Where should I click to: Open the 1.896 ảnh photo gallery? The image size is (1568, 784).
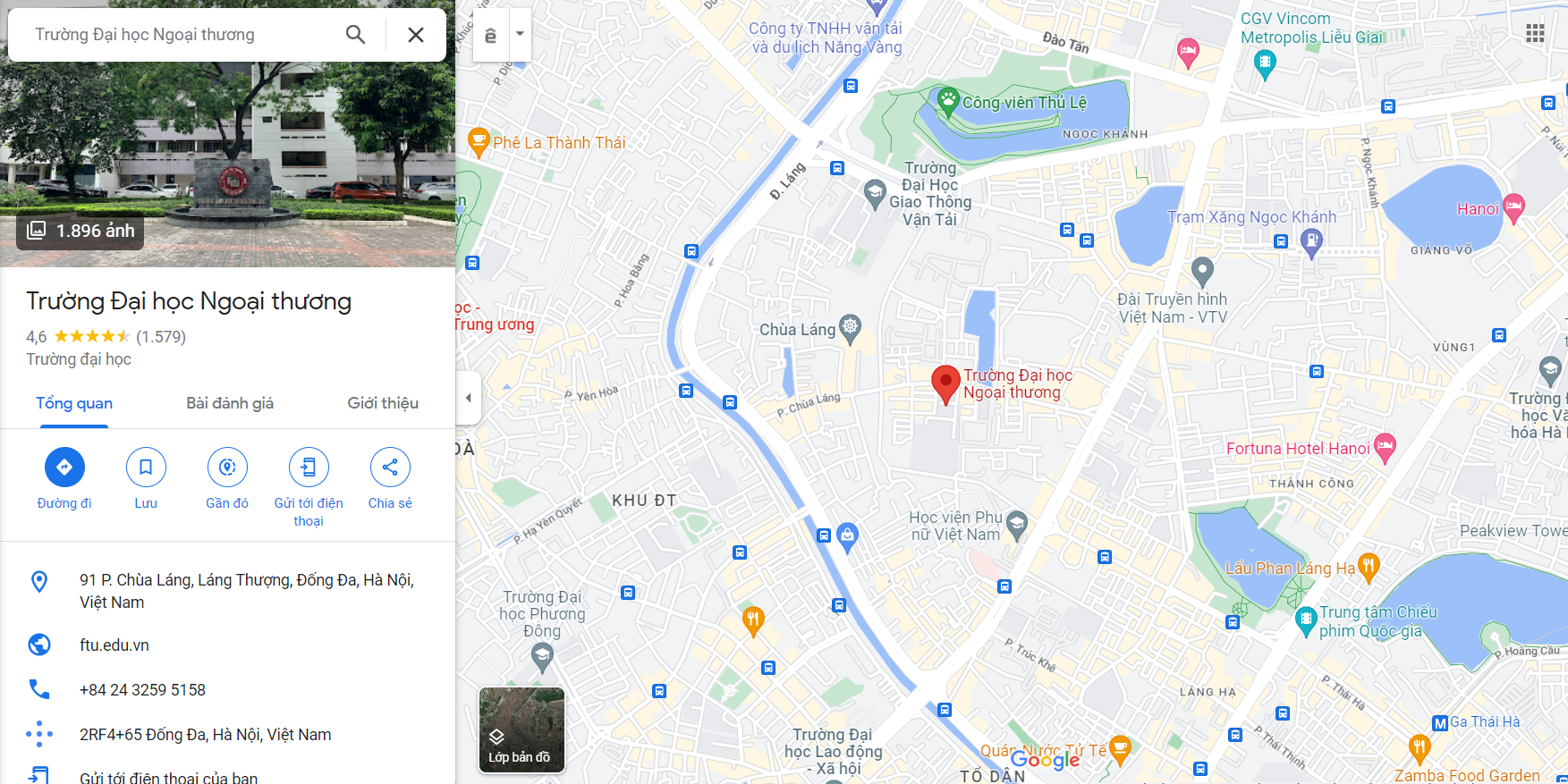click(x=81, y=231)
